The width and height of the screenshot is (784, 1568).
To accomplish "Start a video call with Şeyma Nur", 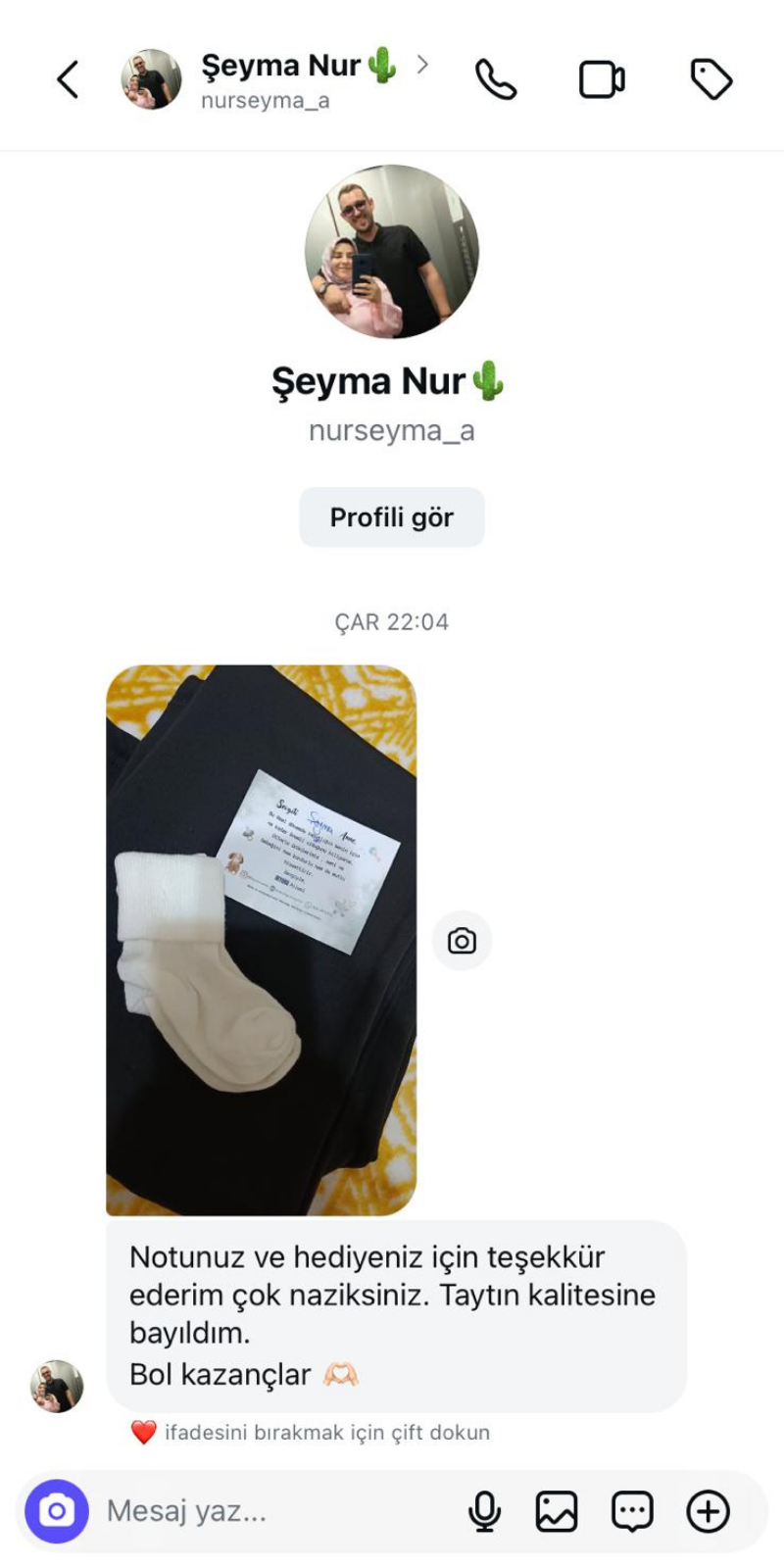I will point(602,79).
